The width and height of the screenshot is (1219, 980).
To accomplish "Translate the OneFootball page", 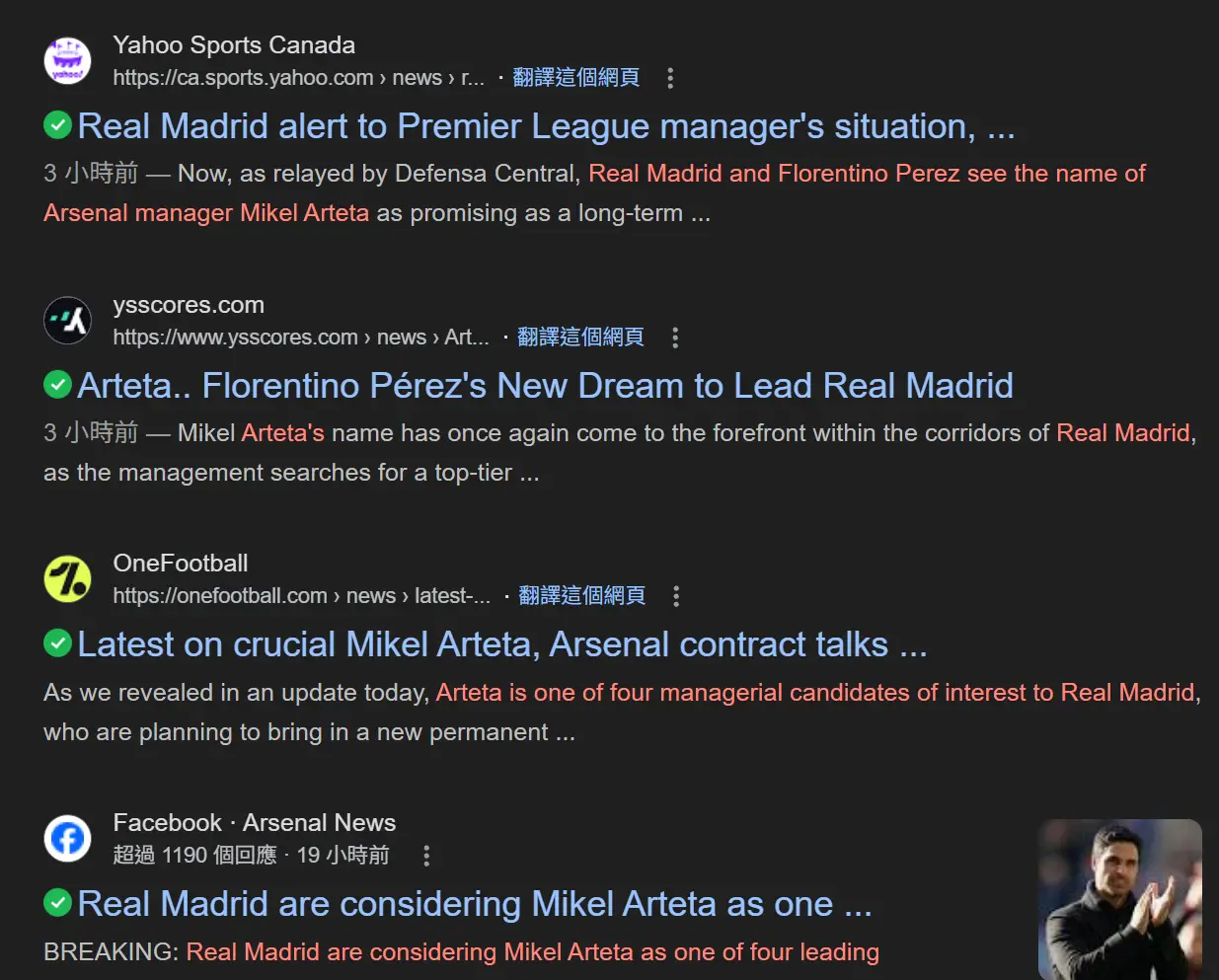I will (x=581, y=596).
